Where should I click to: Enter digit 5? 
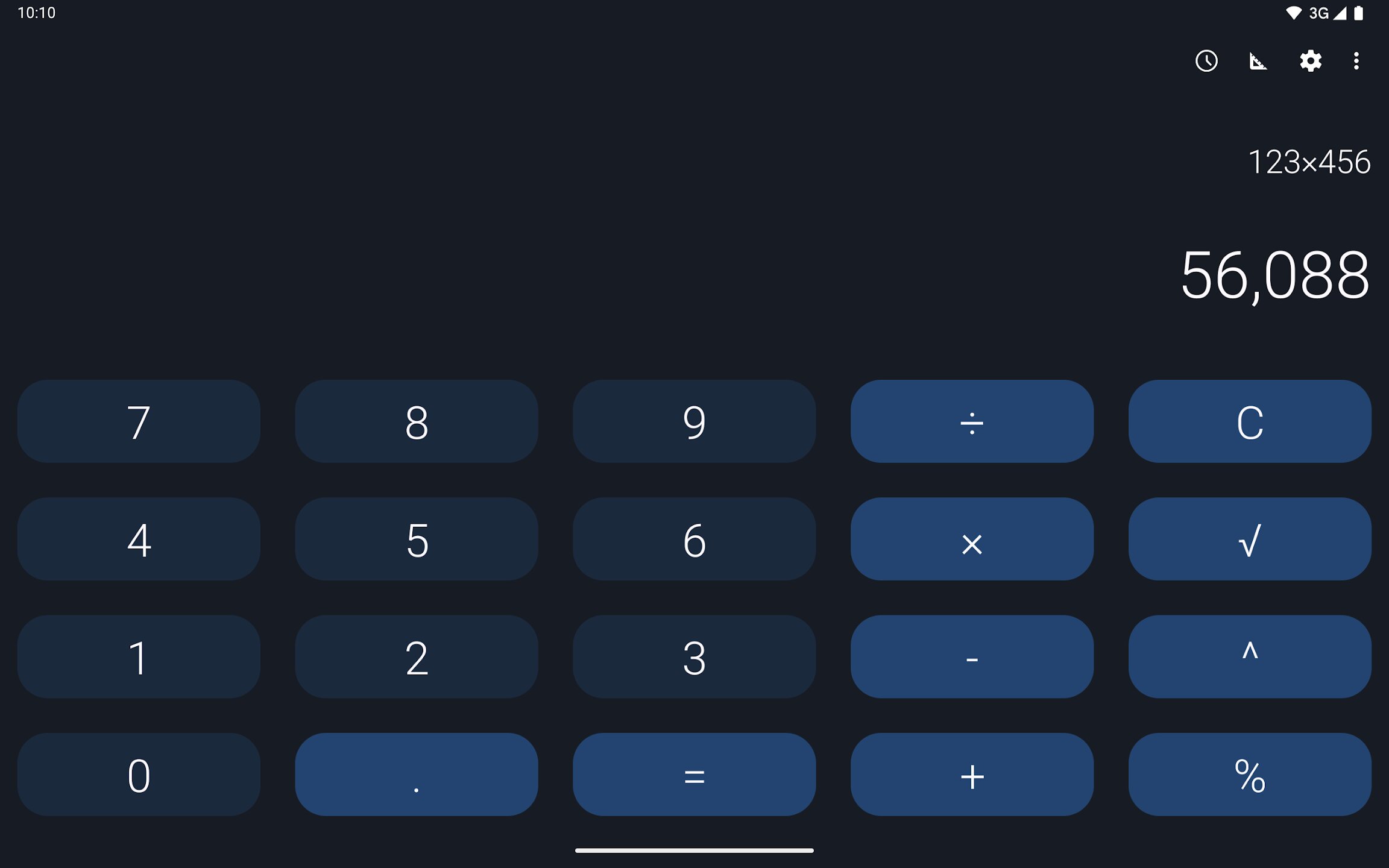[x=417, y=539]
